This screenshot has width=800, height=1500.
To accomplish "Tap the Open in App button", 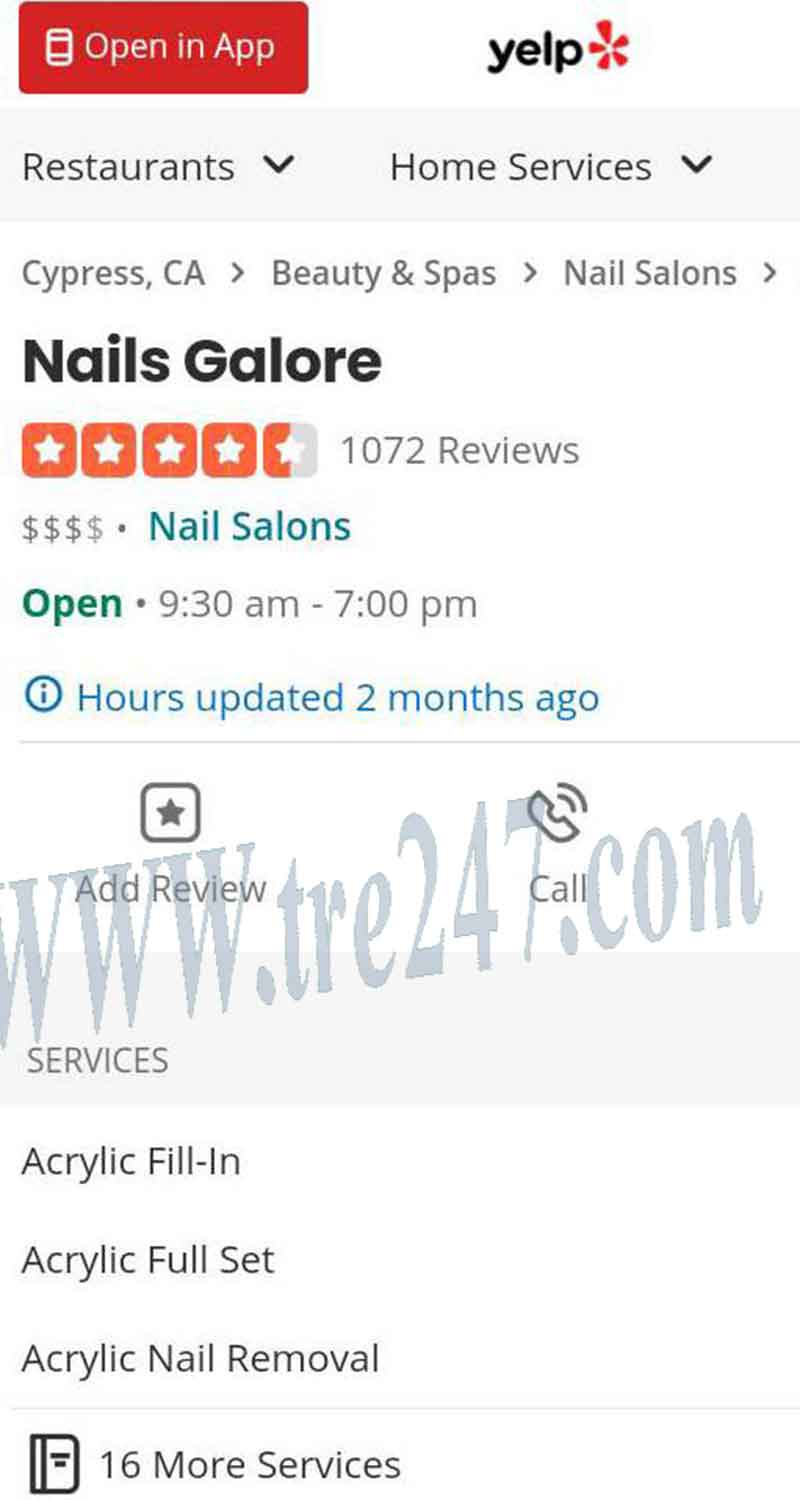I will pos(163,48).
